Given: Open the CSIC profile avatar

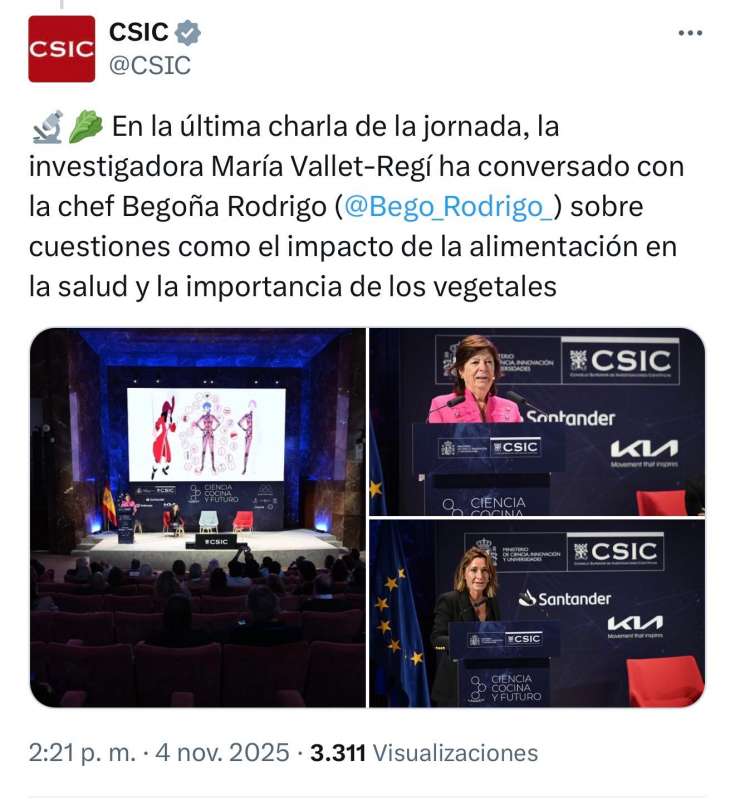Looking at the screenshot, I should pyautogui.click(x=62, y=49).
